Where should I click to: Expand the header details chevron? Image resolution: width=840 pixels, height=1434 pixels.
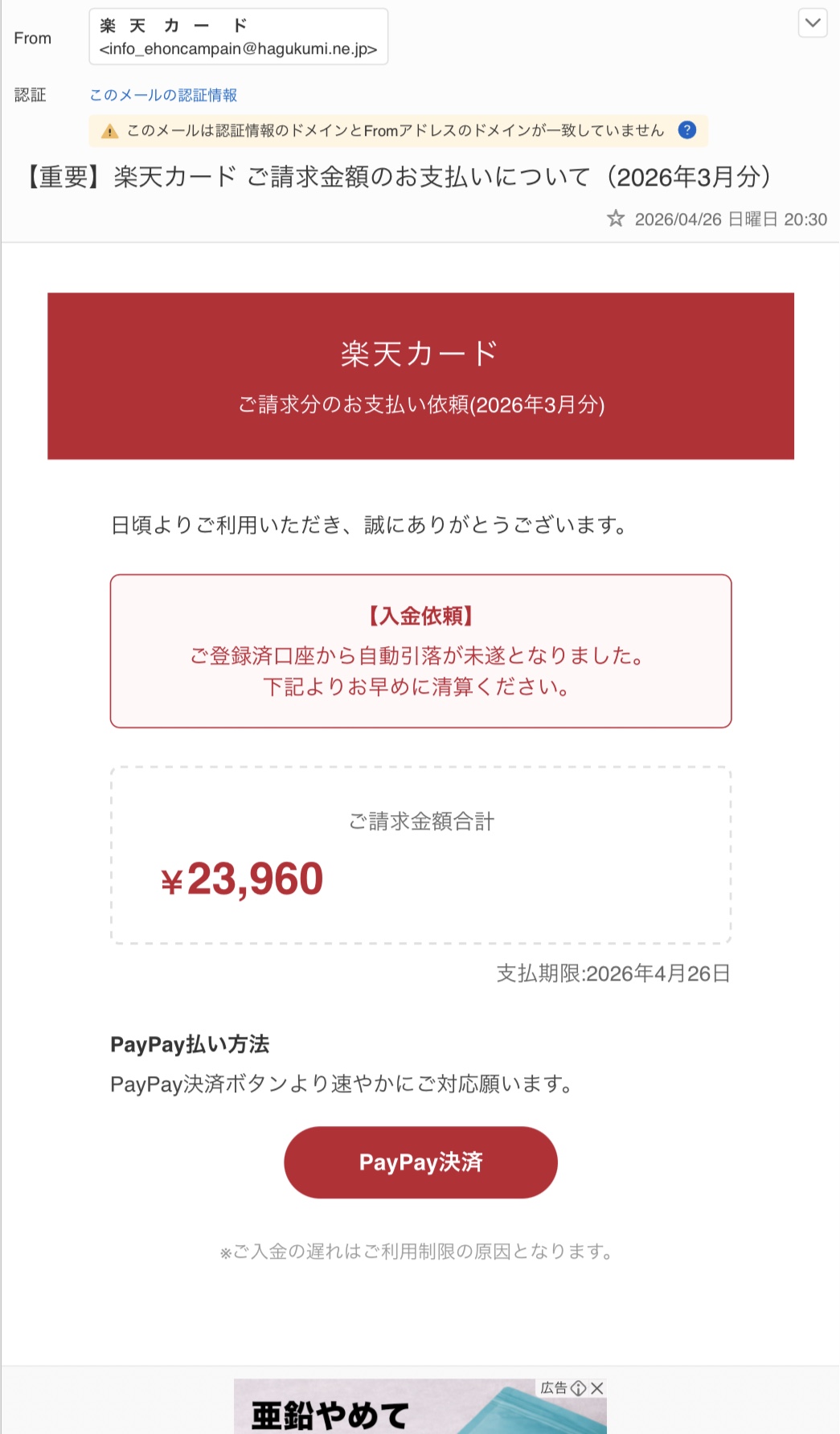[x=813, y=23]
